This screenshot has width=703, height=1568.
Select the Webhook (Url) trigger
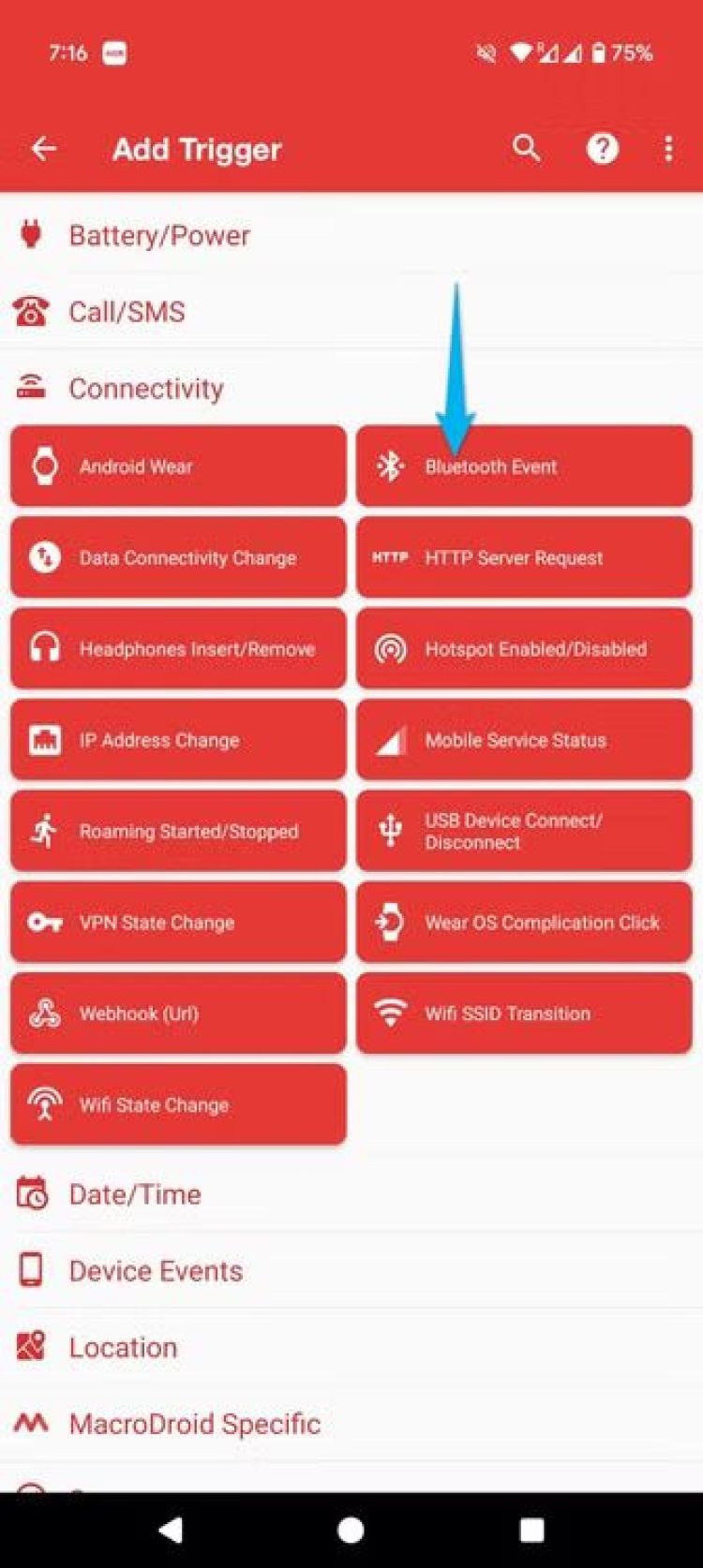click(178, 1013)
